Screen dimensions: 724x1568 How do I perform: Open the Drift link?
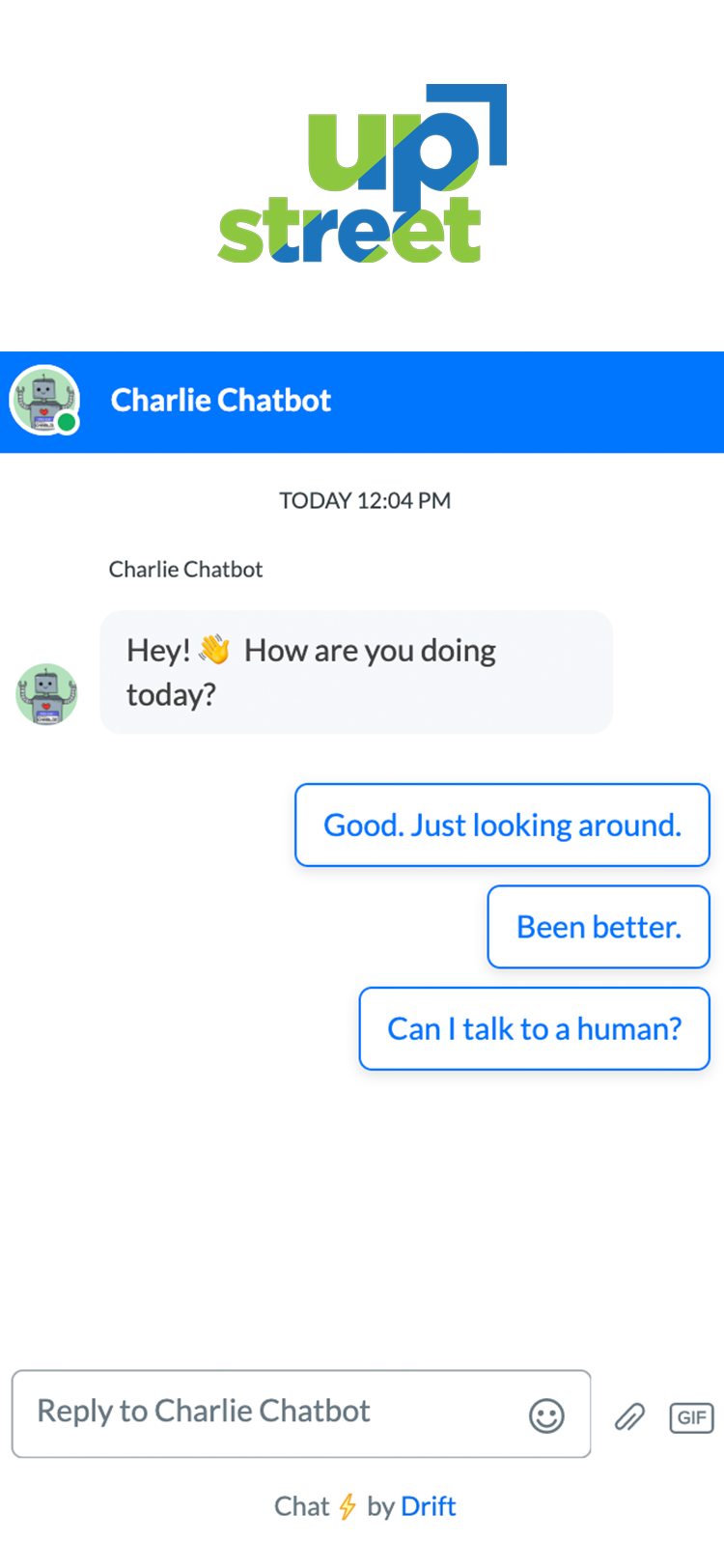pos(428,1506)
